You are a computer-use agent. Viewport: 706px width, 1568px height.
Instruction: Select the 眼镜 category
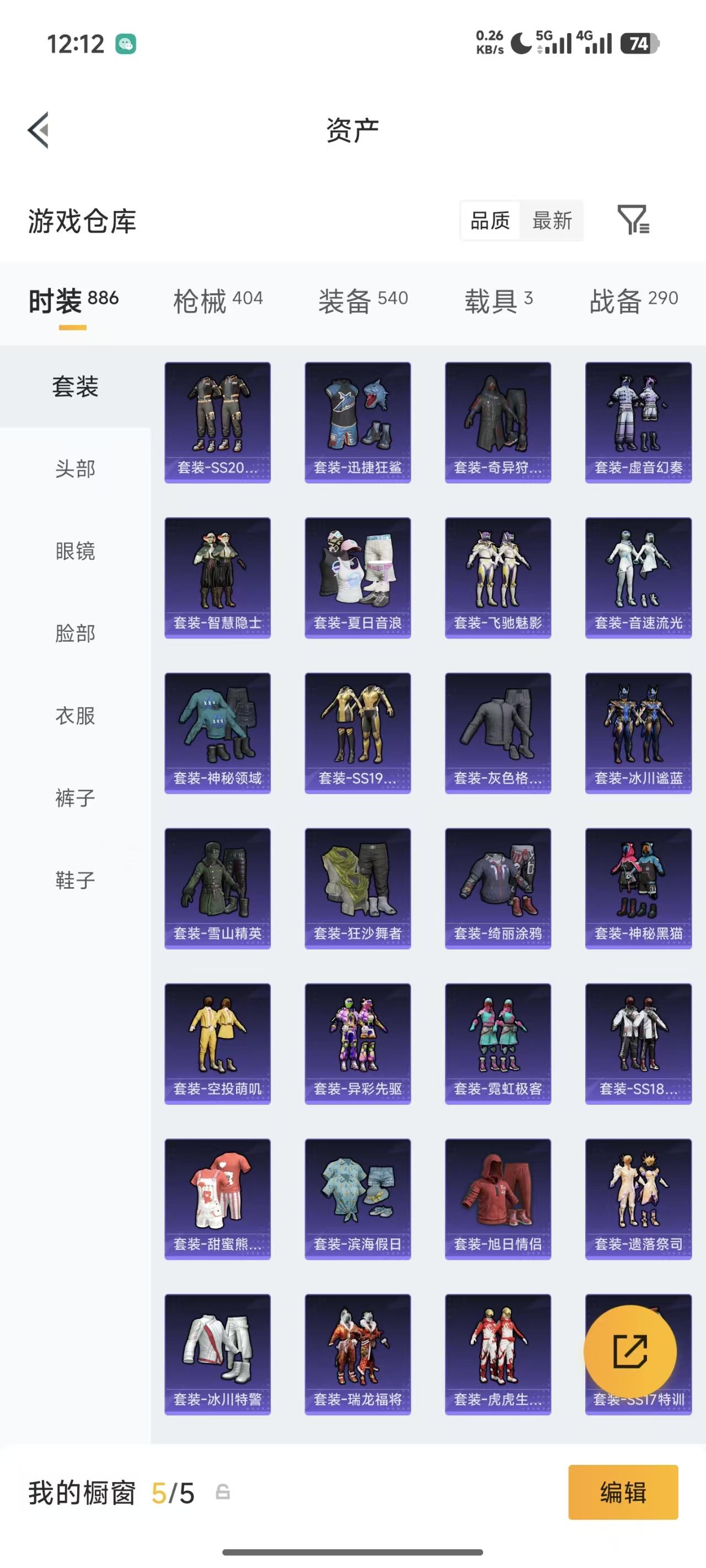[75, 551]
